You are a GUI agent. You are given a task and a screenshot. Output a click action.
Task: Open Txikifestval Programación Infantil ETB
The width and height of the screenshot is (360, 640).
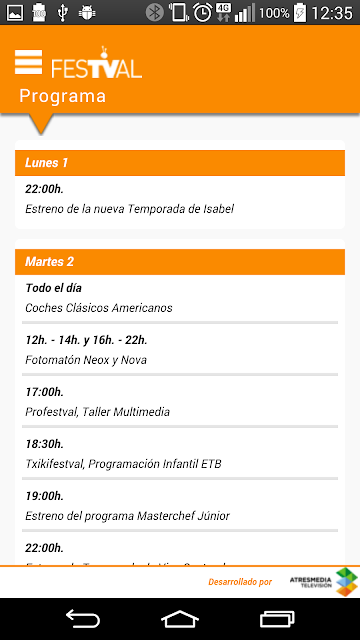pyautogui.click(x=180, y=454)
